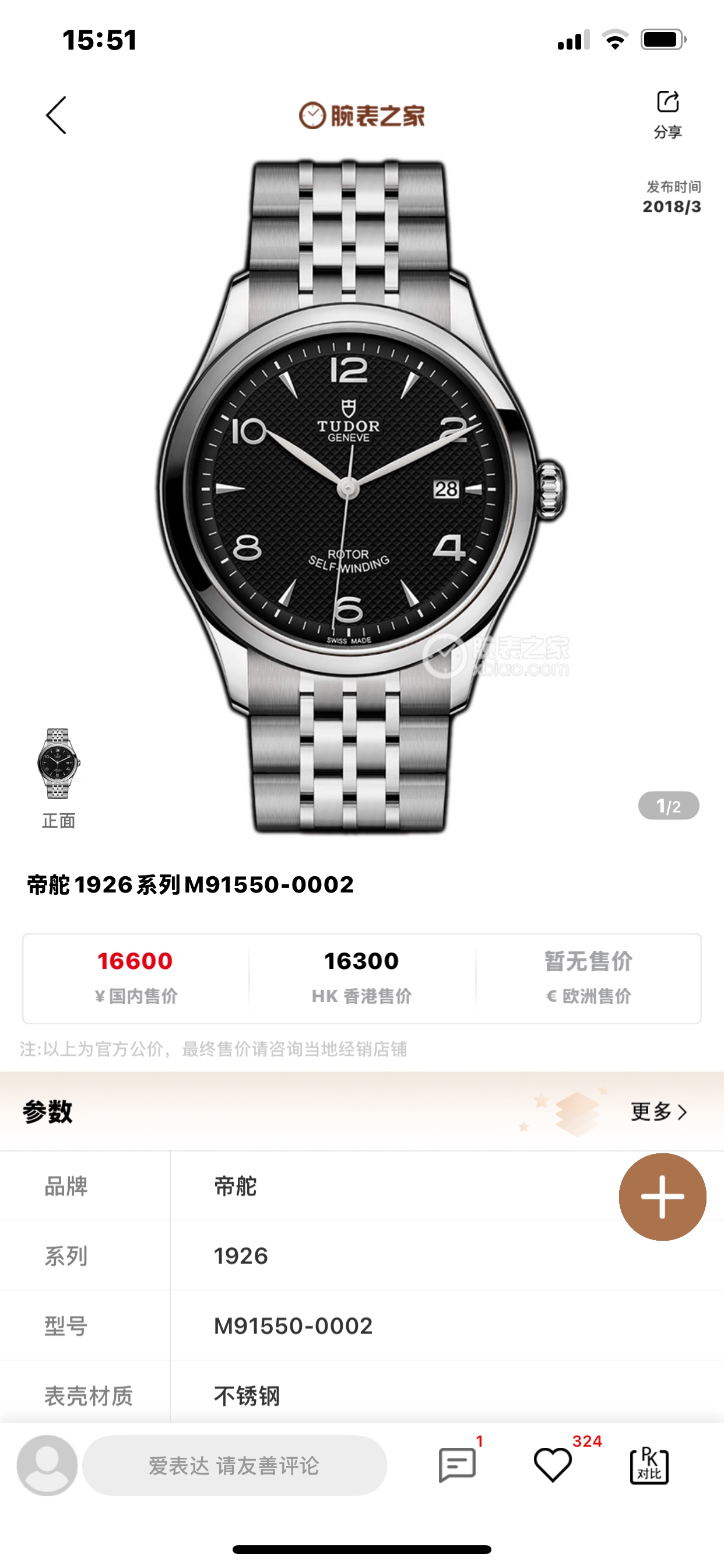Open 更多 to see more parameters
The image size is (724, 1568).
pos(659,1111)
